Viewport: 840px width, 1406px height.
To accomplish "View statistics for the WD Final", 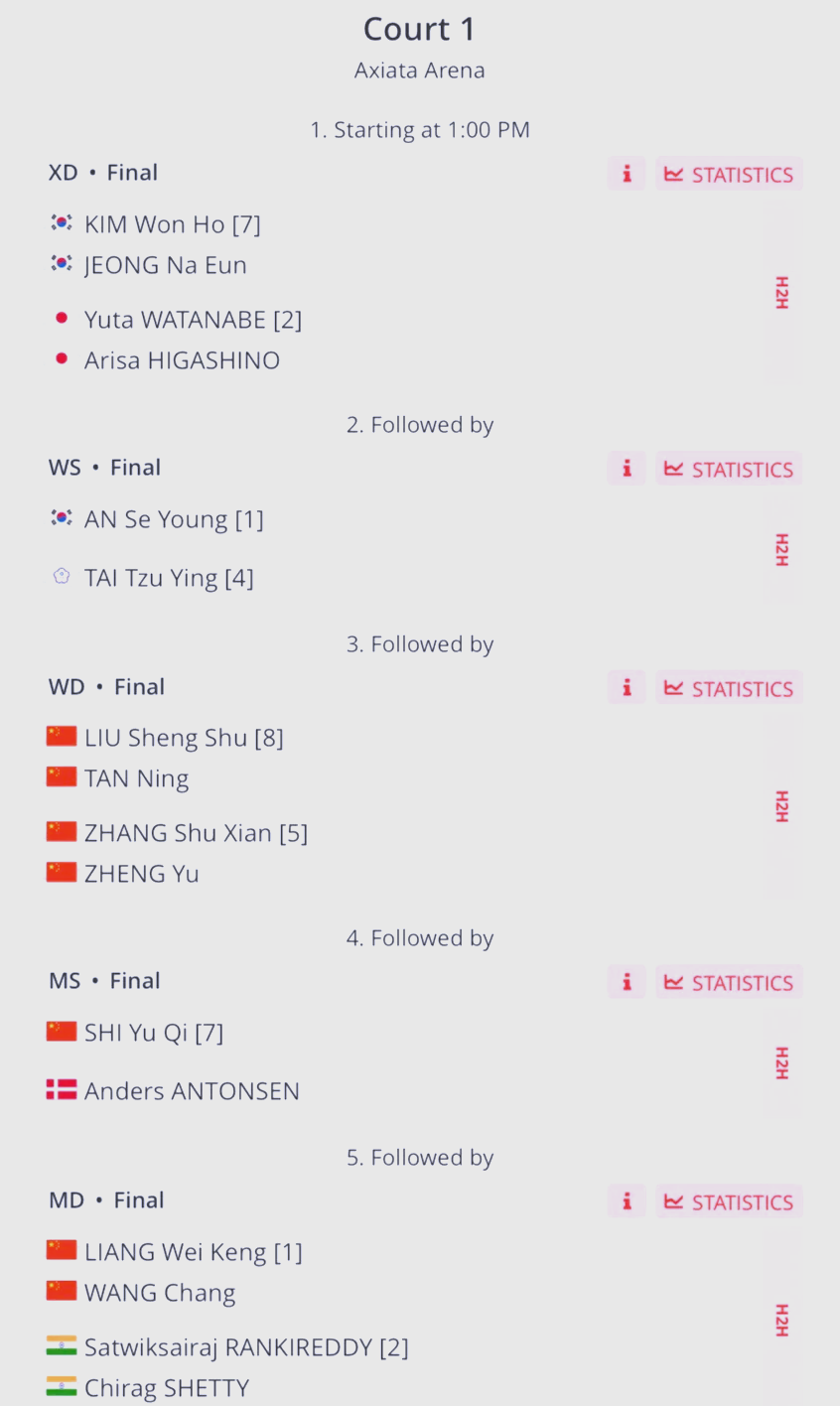I will [x=729, y=688].
